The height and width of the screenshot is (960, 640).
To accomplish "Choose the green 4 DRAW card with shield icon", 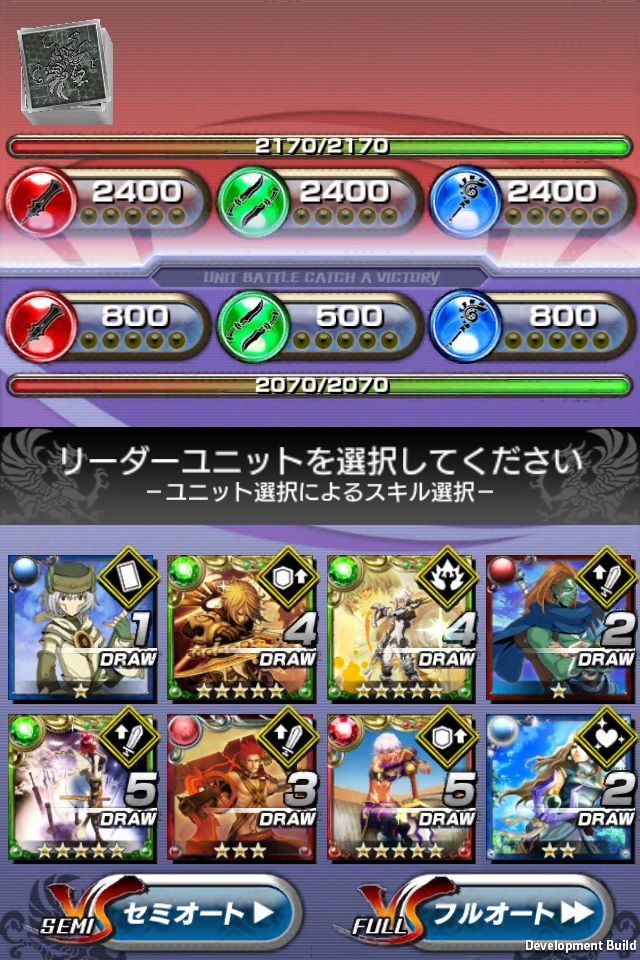I will (241, 627).
